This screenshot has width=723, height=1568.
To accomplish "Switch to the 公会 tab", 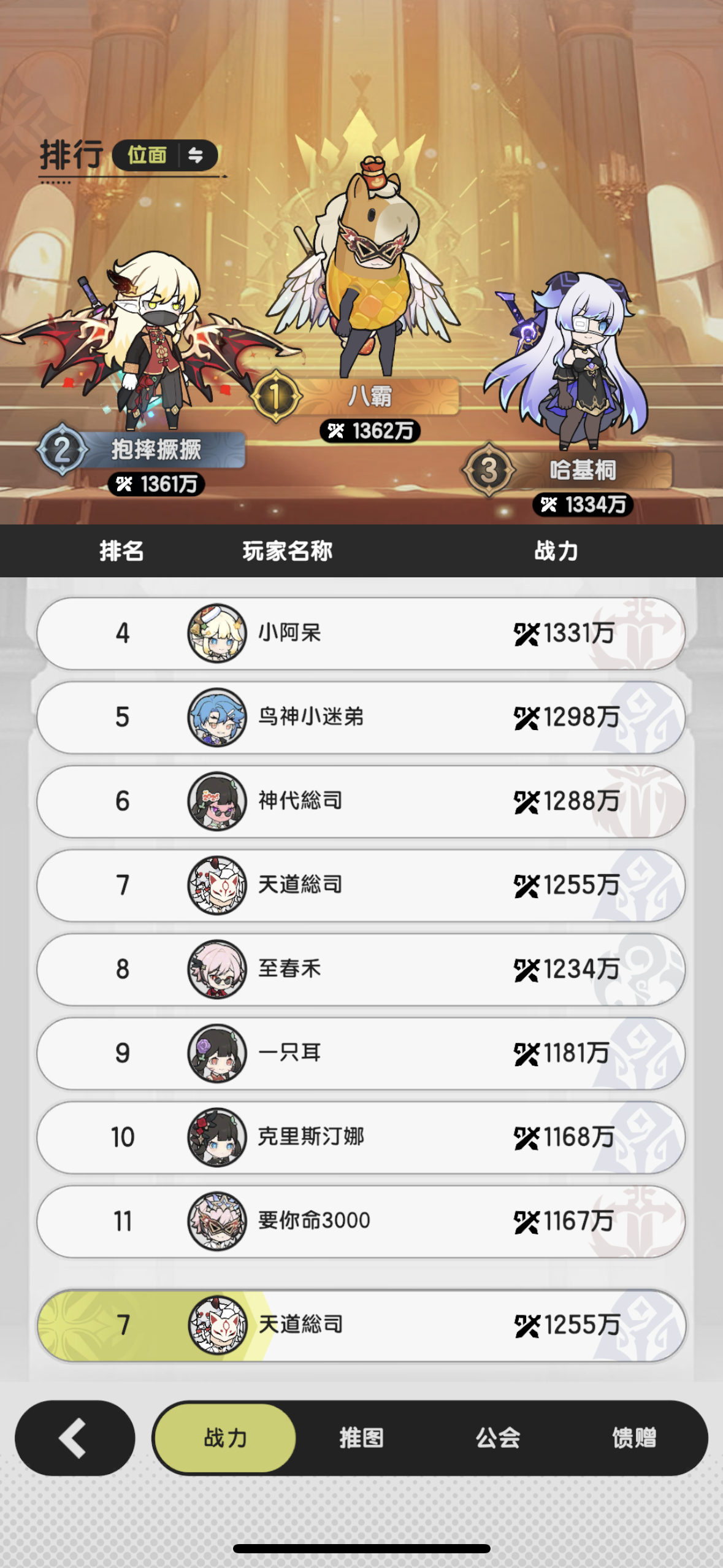I will click(497, 1437).
